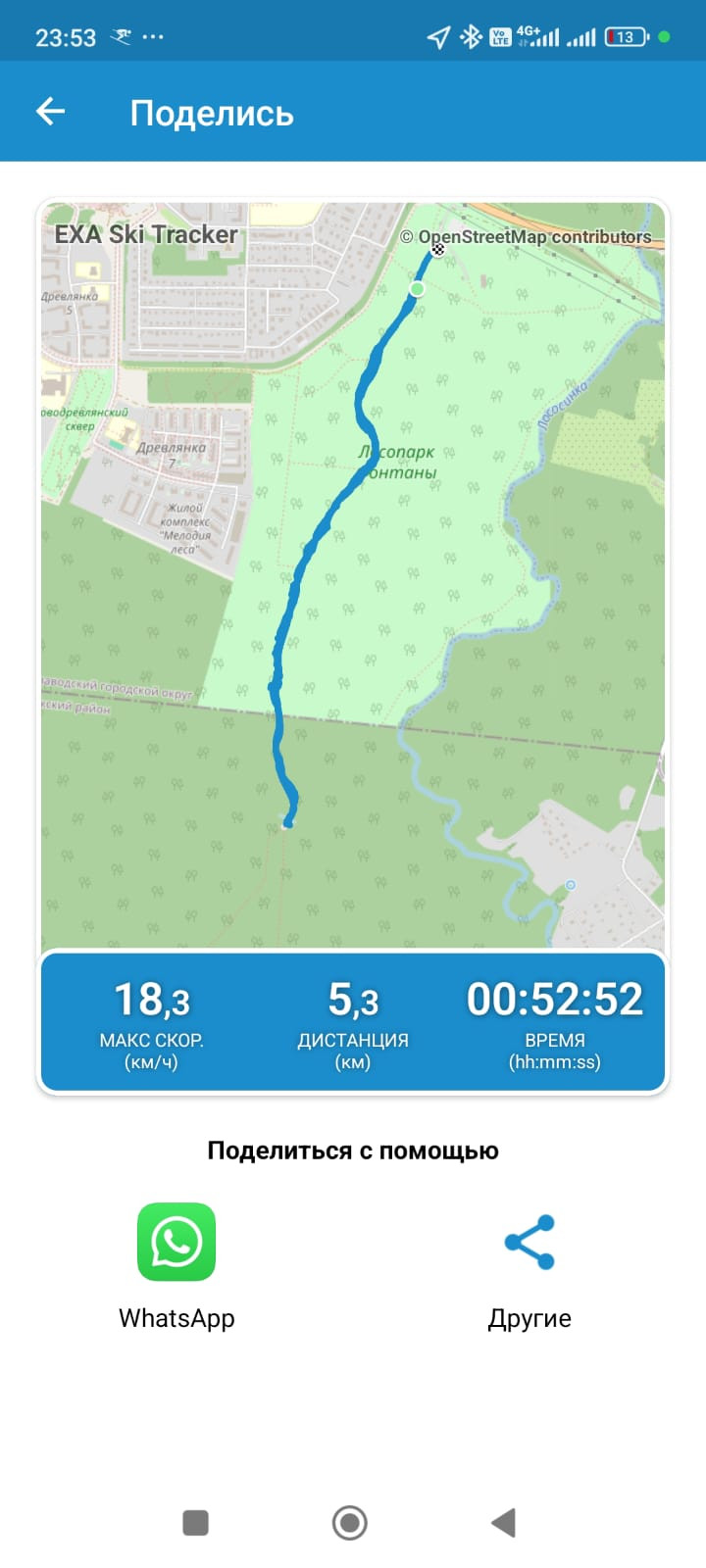Tap the system home button
706x1568 pixels.
click(350, 1522)
